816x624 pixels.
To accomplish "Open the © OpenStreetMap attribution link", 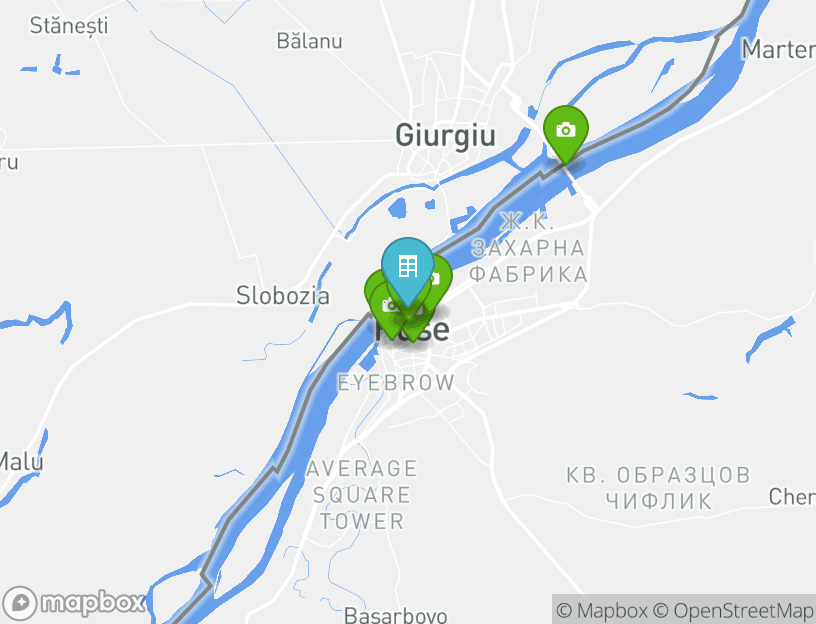I will pos(733,610).
